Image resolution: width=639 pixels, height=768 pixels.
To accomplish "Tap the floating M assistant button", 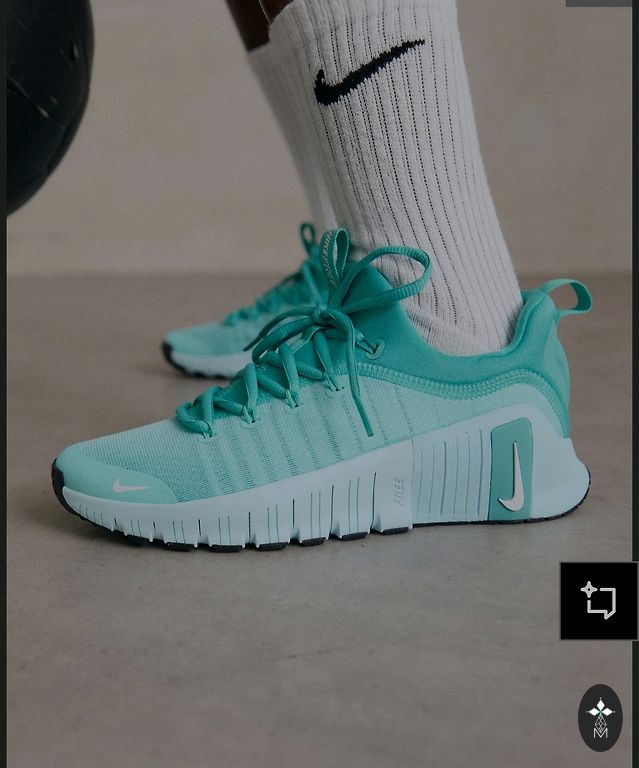I will coord(600,717).
